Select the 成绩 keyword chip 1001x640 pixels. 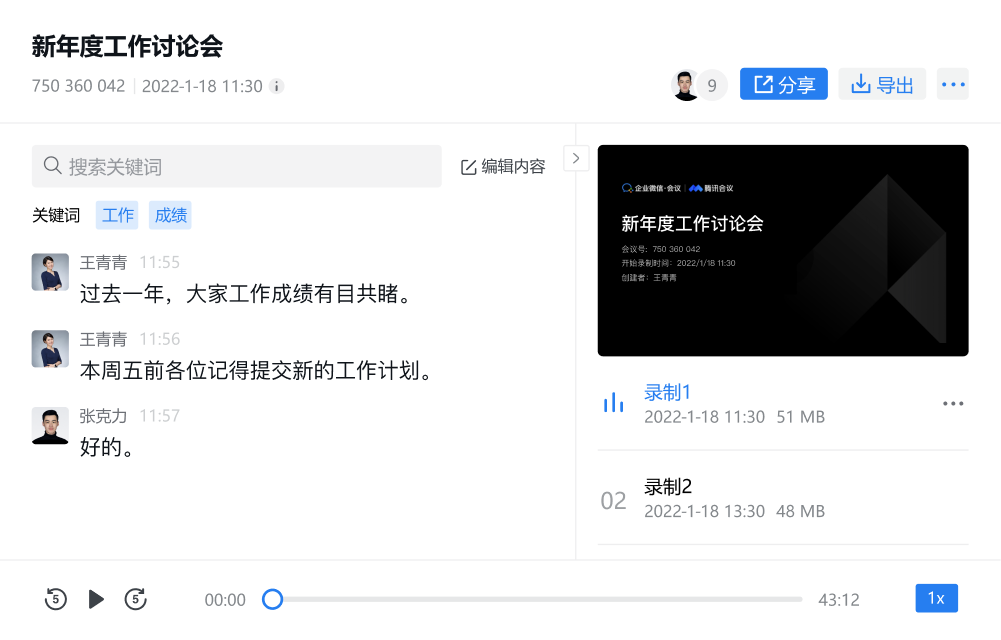[170, 215]
